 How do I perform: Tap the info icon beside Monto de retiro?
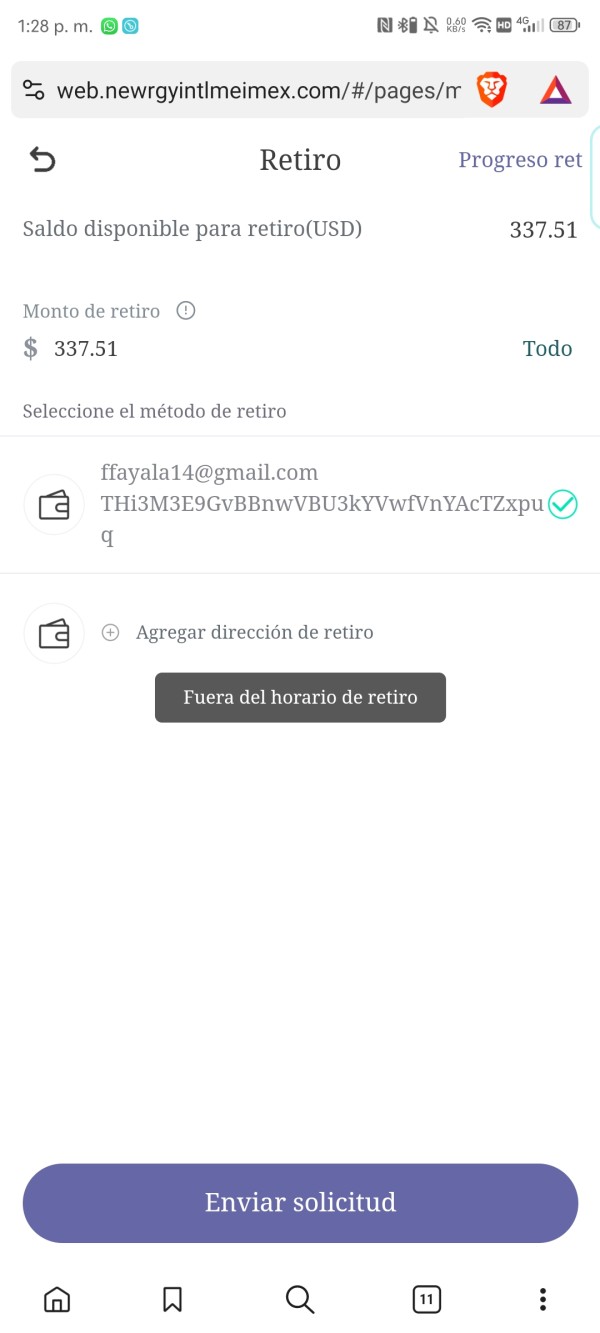185,311
